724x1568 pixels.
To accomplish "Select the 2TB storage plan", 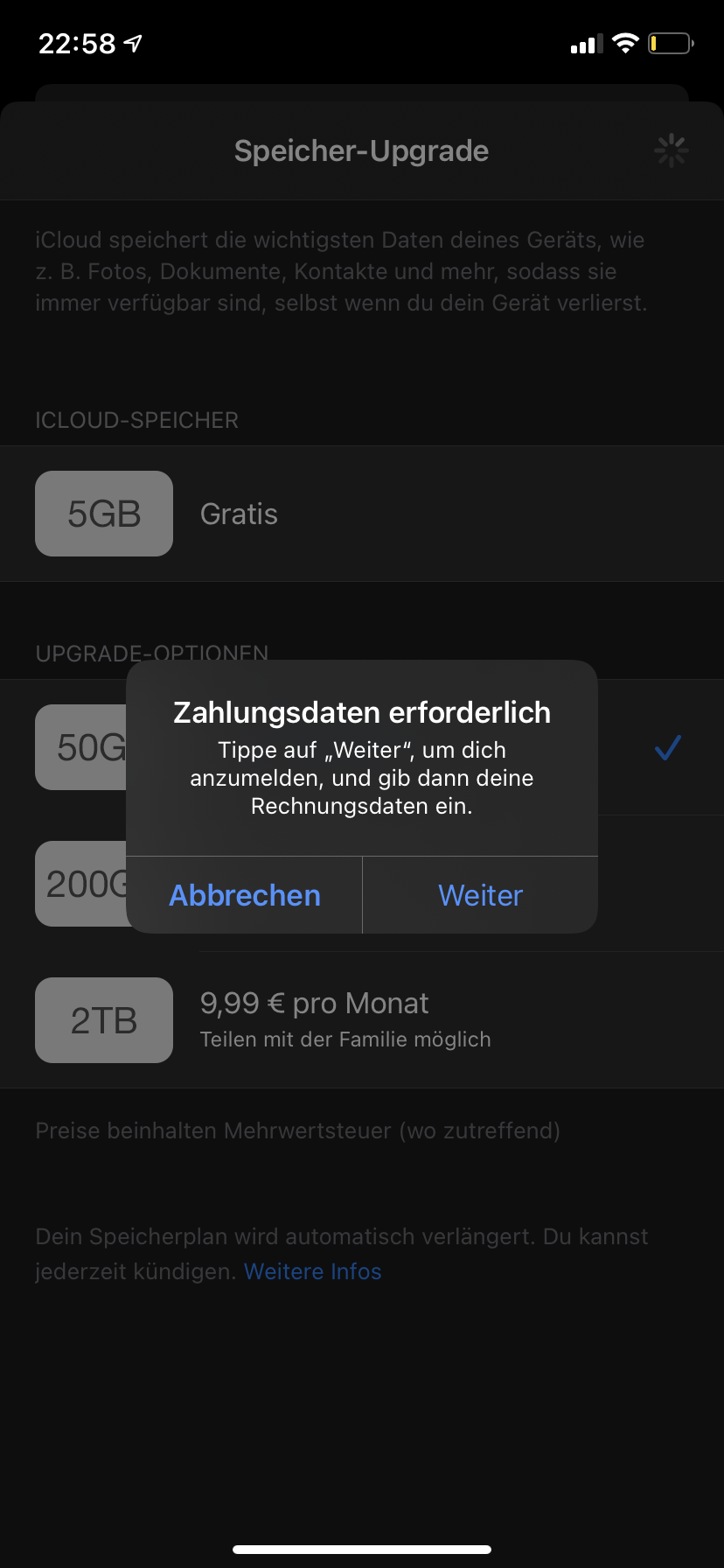I will 362,1020.
